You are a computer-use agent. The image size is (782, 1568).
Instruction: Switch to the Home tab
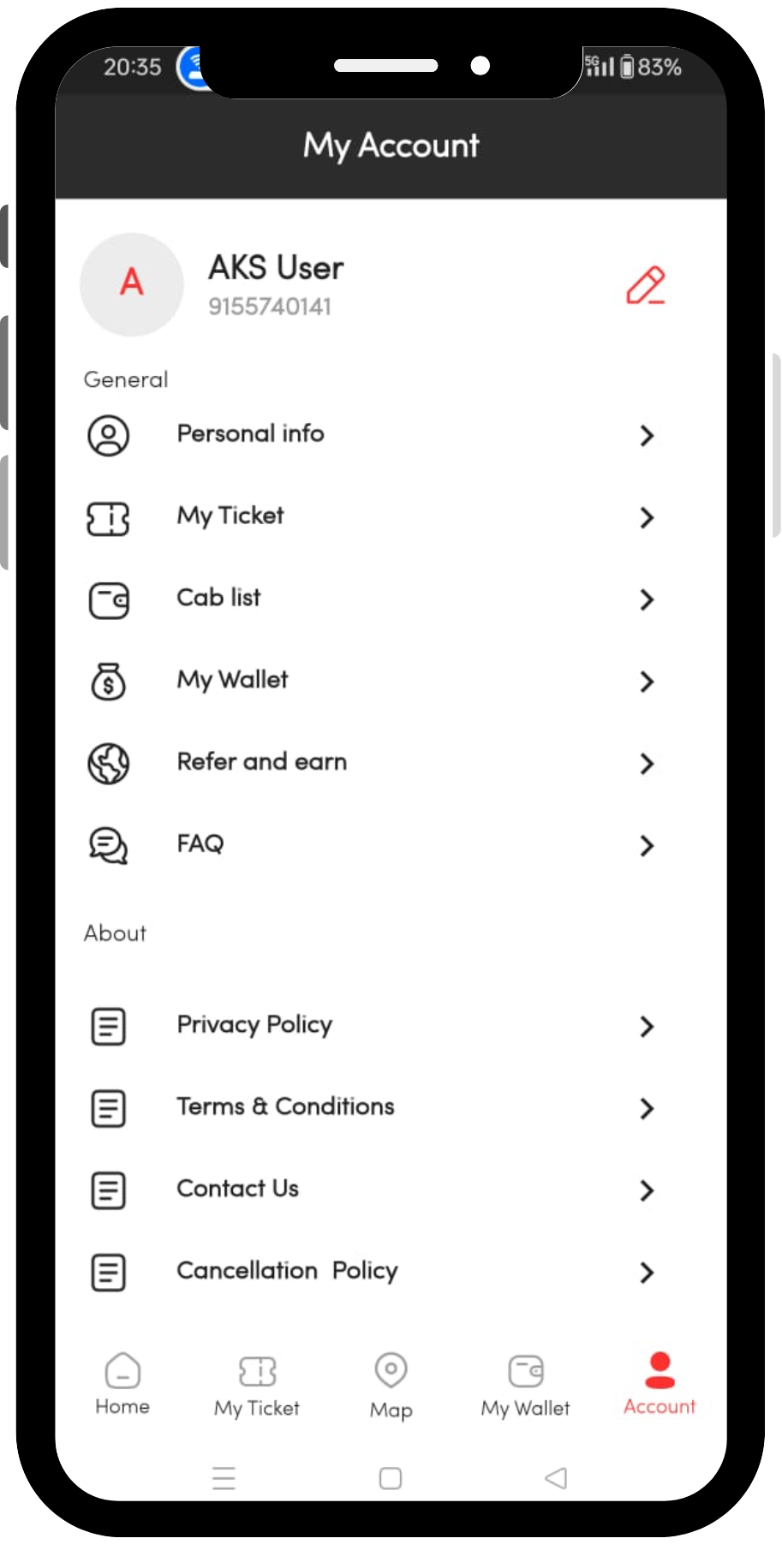[122, 1383]
